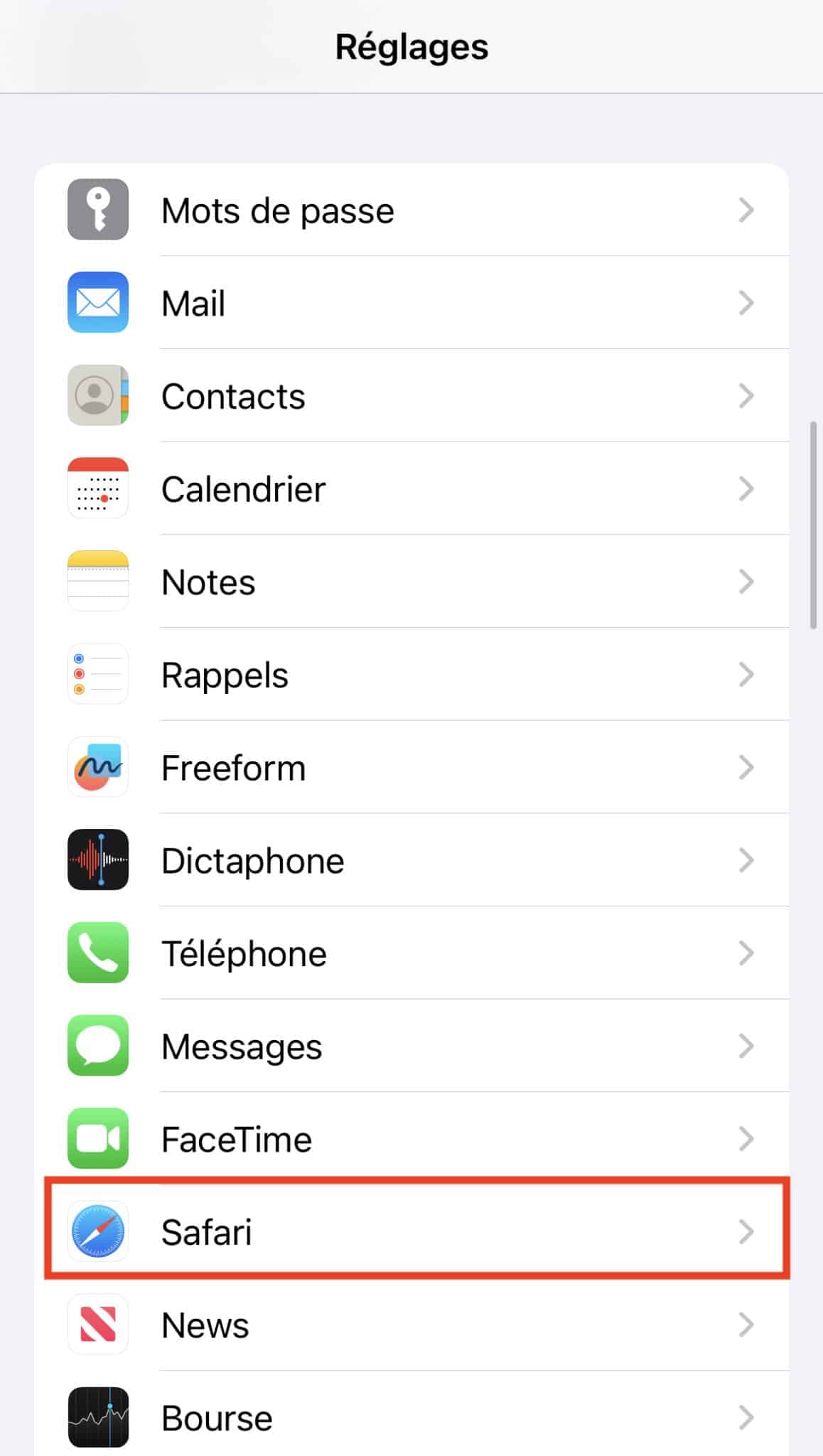Image resolution: width=823 pixels, height=1456 pixels.
Task: Go to Contacts settings
Action: pyautogui.click(x=411, y=395)
